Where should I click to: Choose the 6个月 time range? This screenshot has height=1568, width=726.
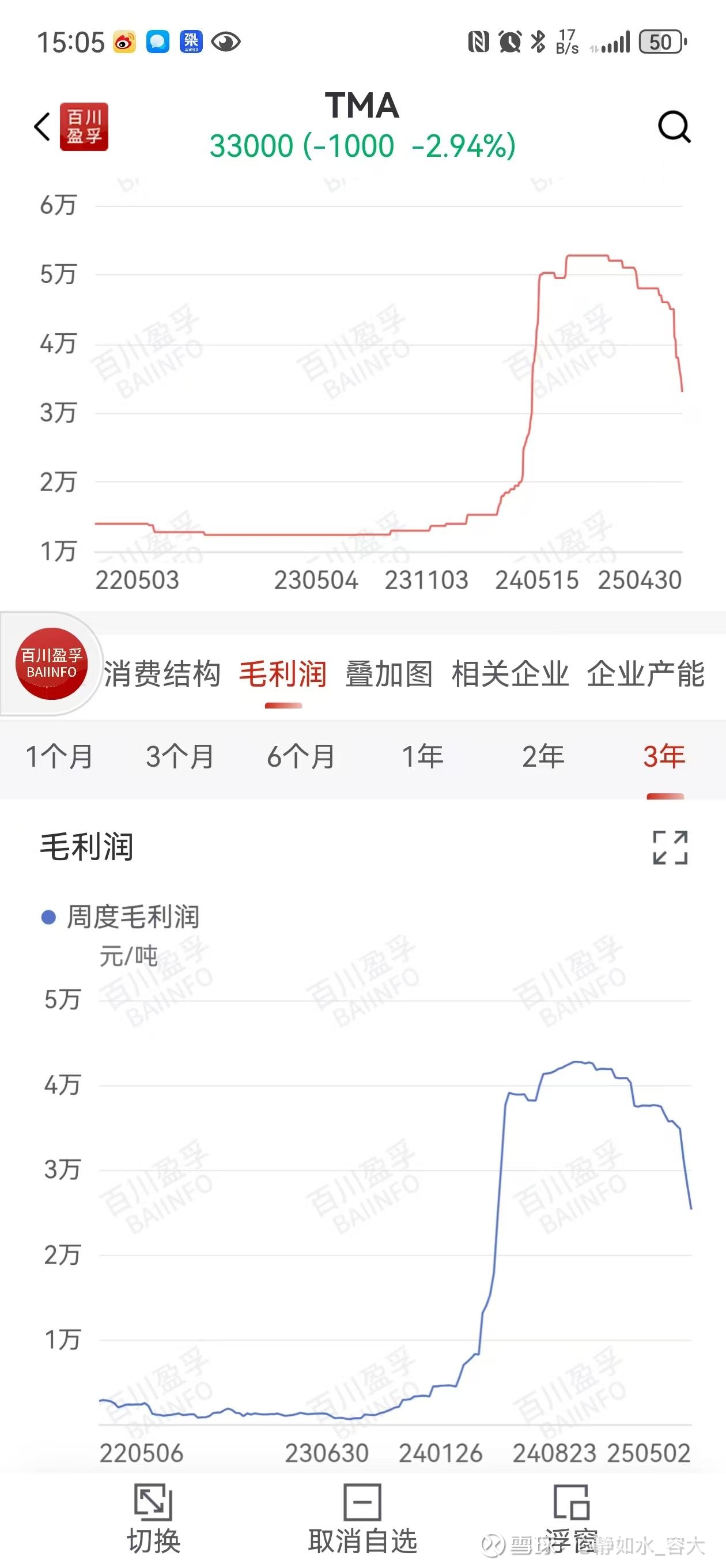(301, 756)
